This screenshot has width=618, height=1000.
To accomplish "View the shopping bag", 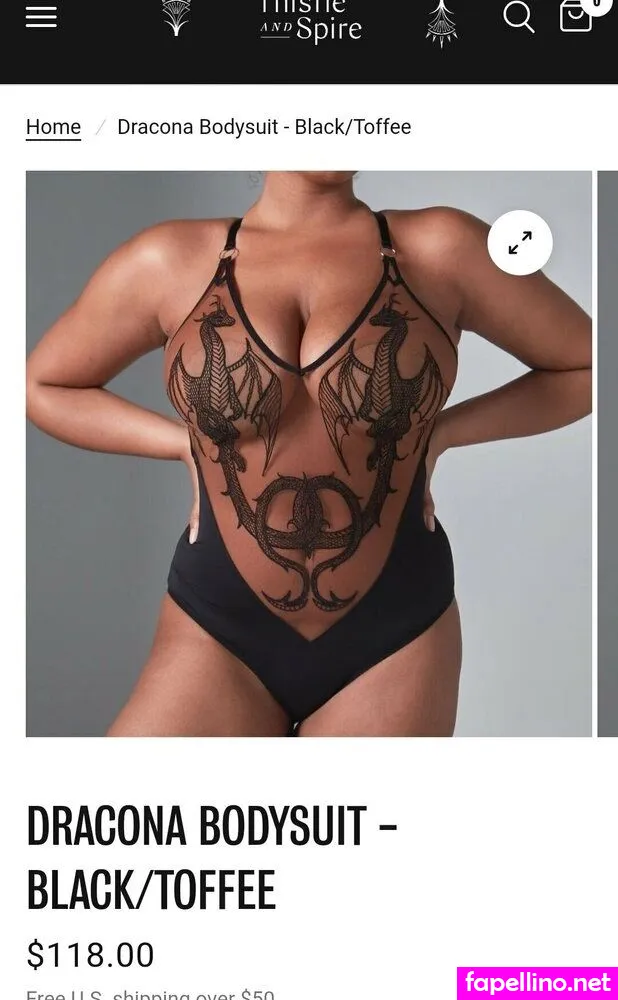I will click(x=577, y=15).
